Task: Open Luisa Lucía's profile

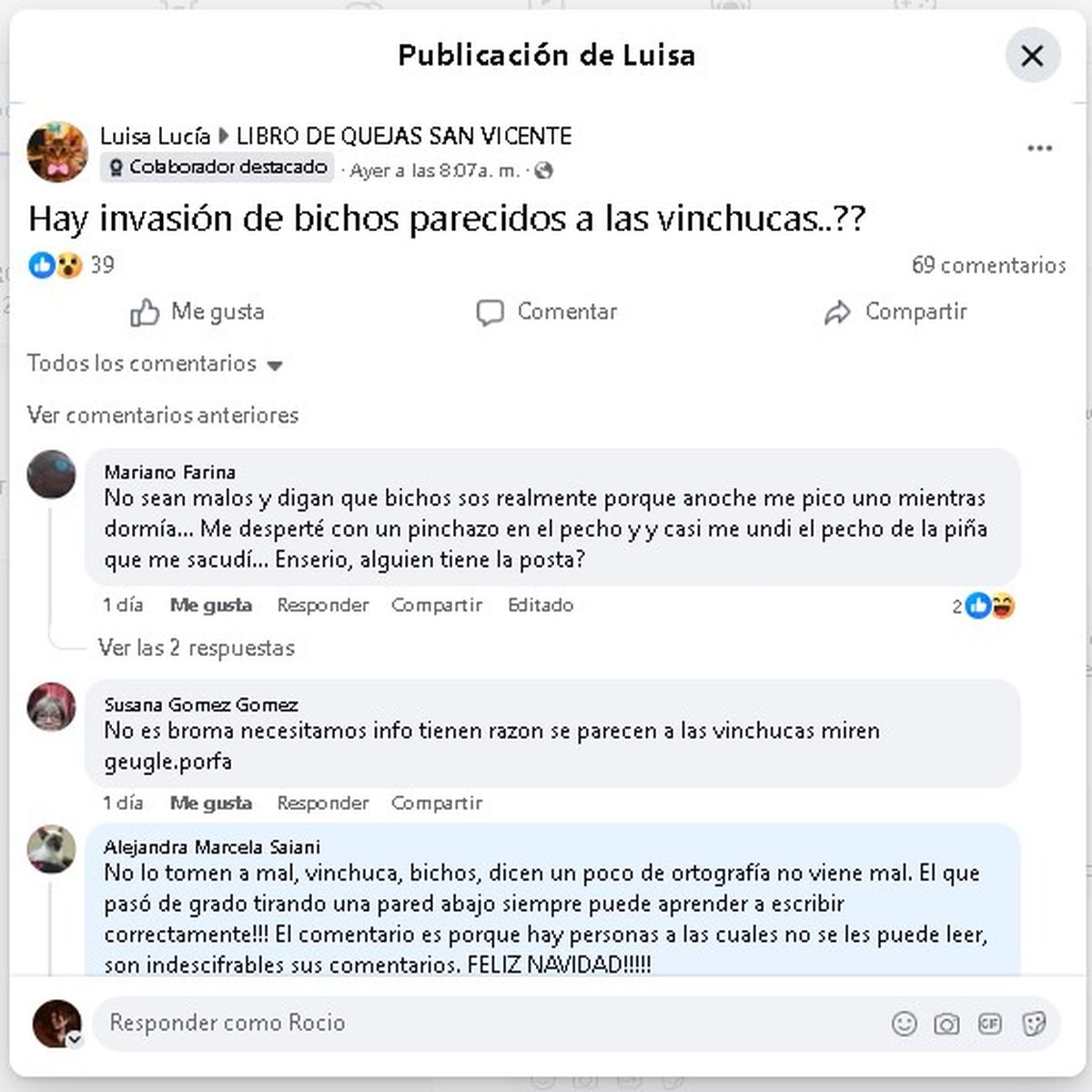Action: pos(155,136)
